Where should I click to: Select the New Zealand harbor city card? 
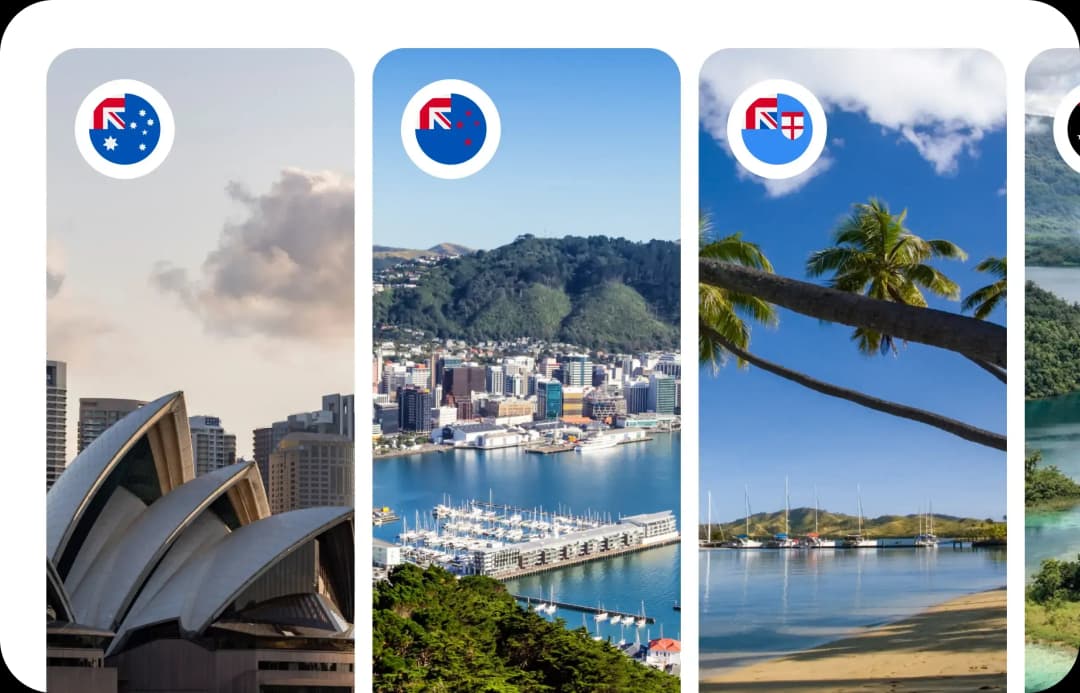tap(526, 370)
